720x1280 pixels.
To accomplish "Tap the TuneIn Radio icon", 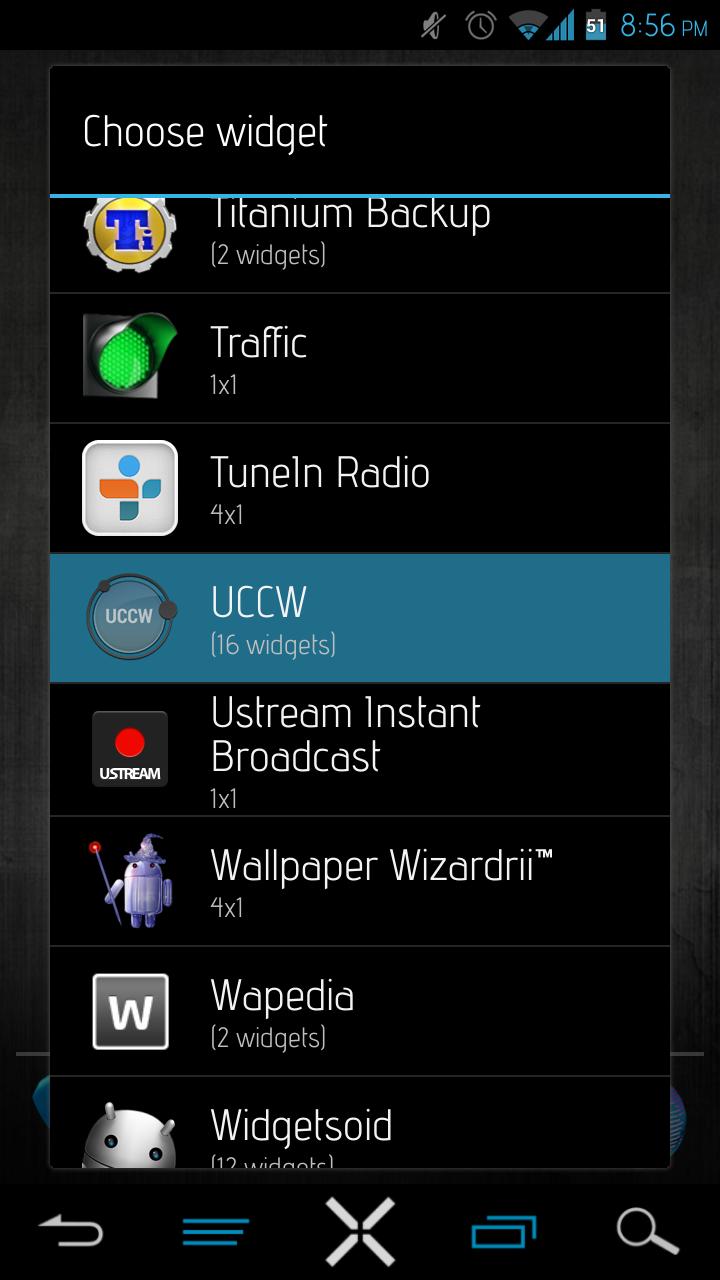I will 129,487.
